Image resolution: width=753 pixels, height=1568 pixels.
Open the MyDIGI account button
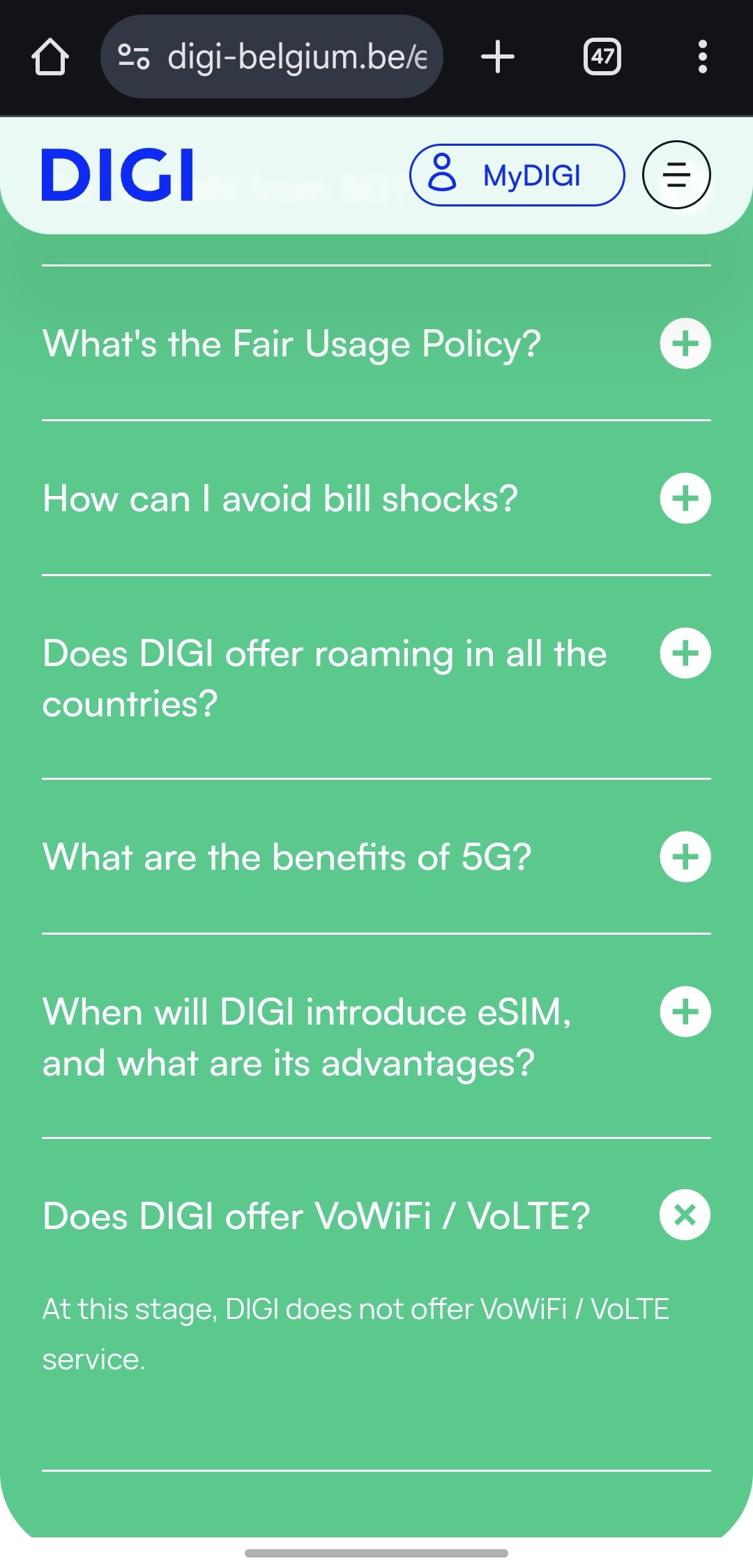click(517, 175)
